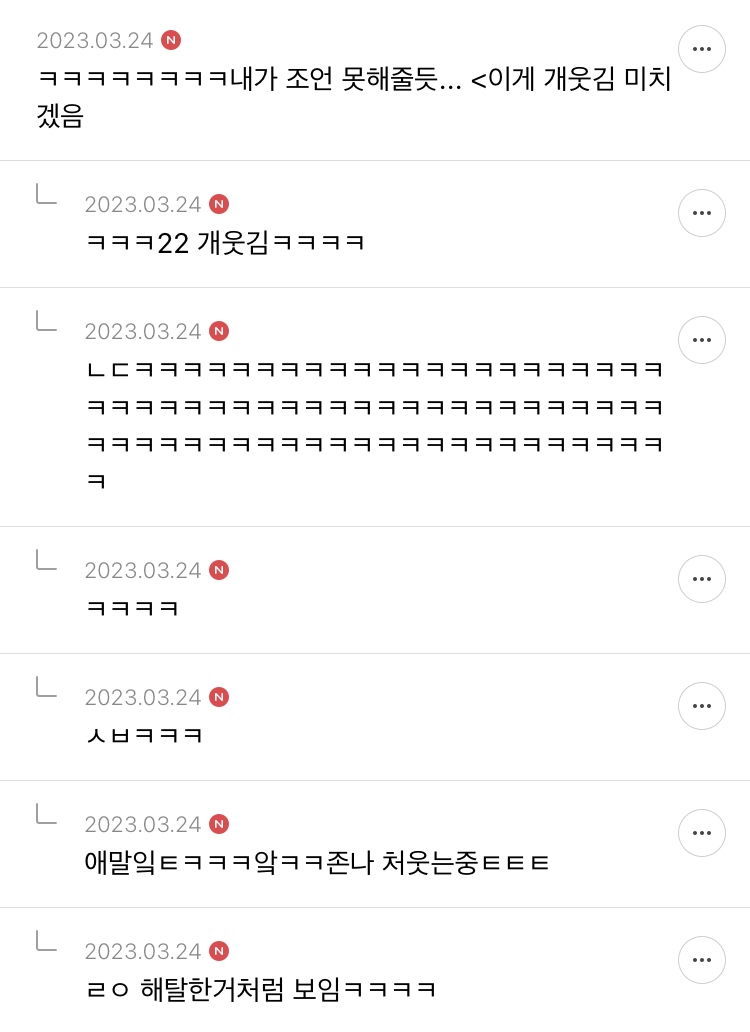Open the three-dot menu on the 'ㅅㅂㅋㅋㅋ' reply
Image resolution: width=750 pixels, height=1032 pixels.
[x=702, y=706]
